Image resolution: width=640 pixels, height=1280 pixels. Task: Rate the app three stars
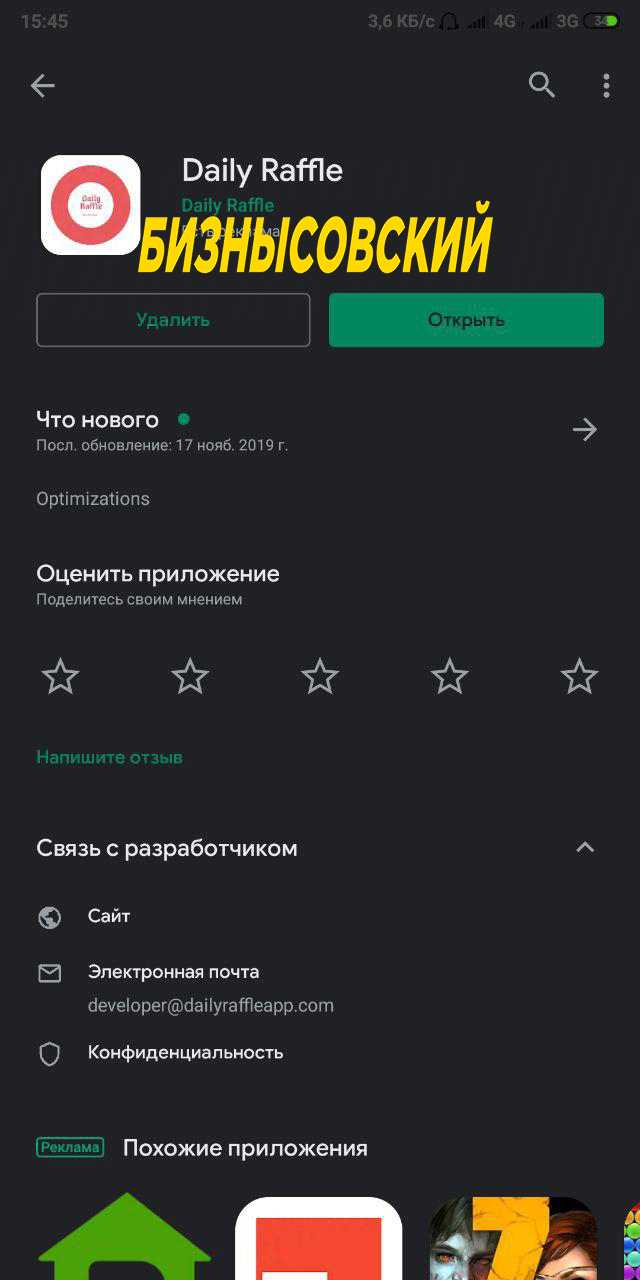pos(320,677)
